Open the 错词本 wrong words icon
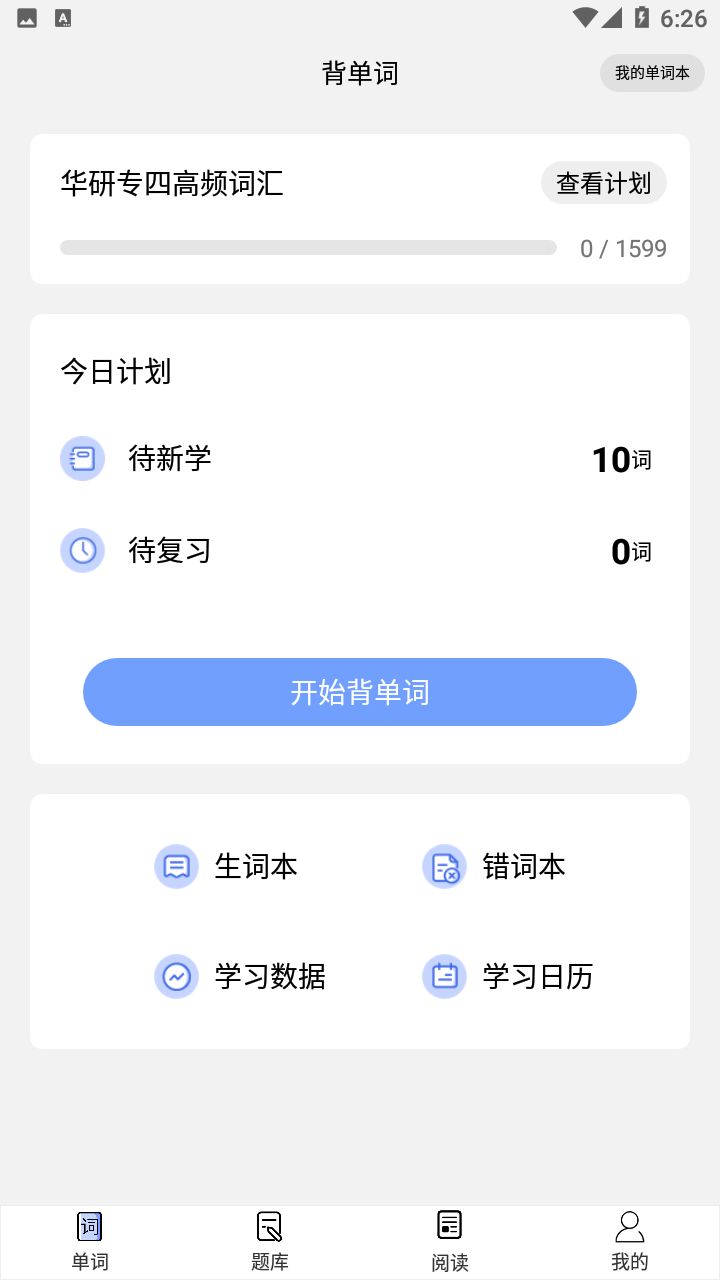Screen dimensions: 720x1280 point(444,867)
